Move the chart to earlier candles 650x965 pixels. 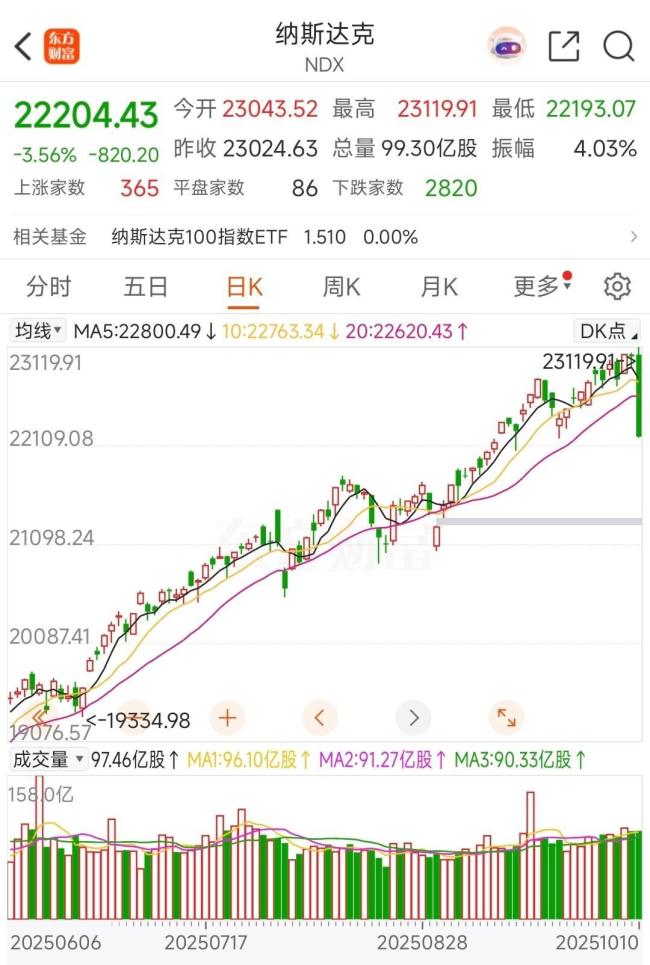(x=320, y=717)
